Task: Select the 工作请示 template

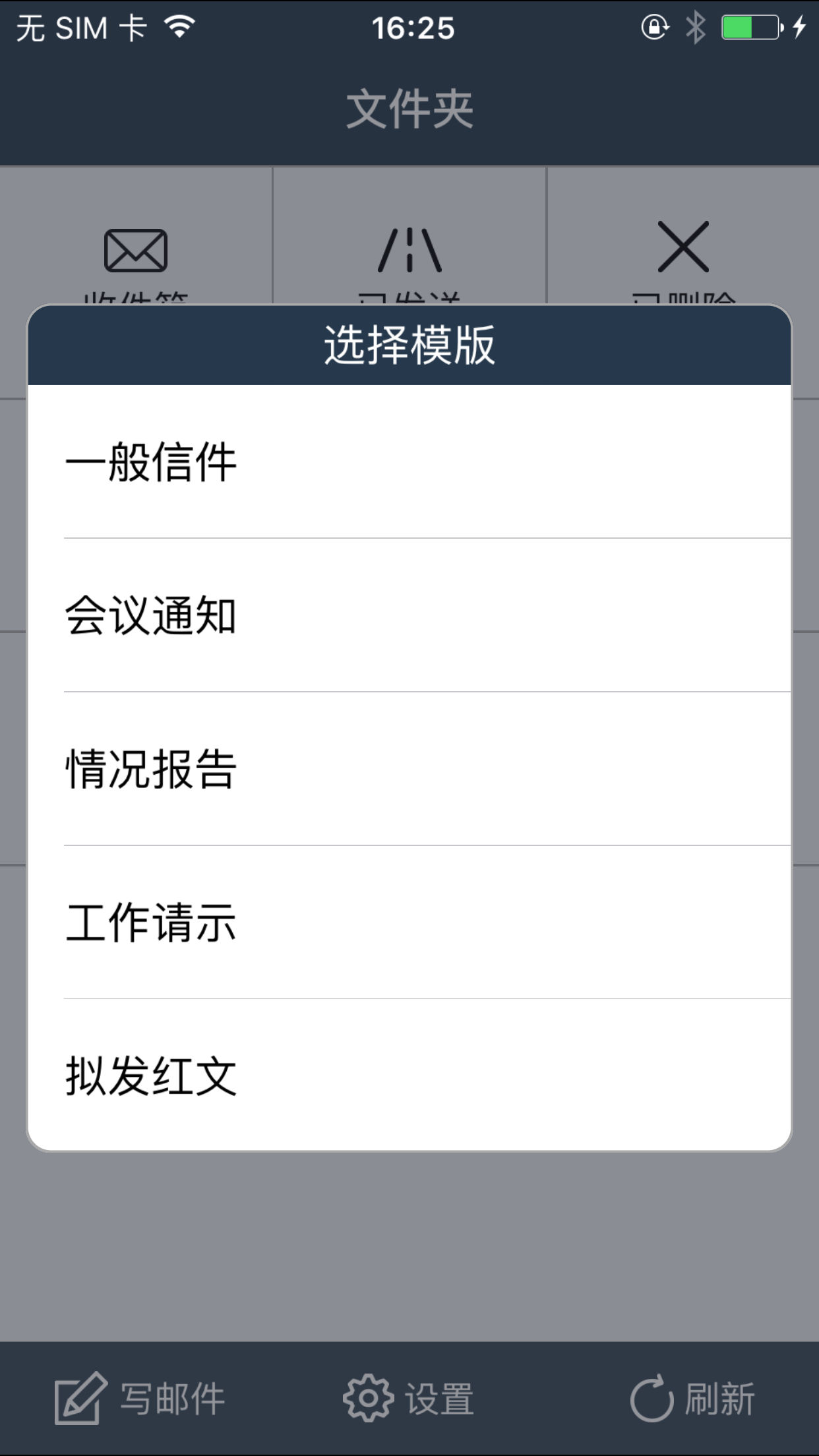Action: coord(409,923)
